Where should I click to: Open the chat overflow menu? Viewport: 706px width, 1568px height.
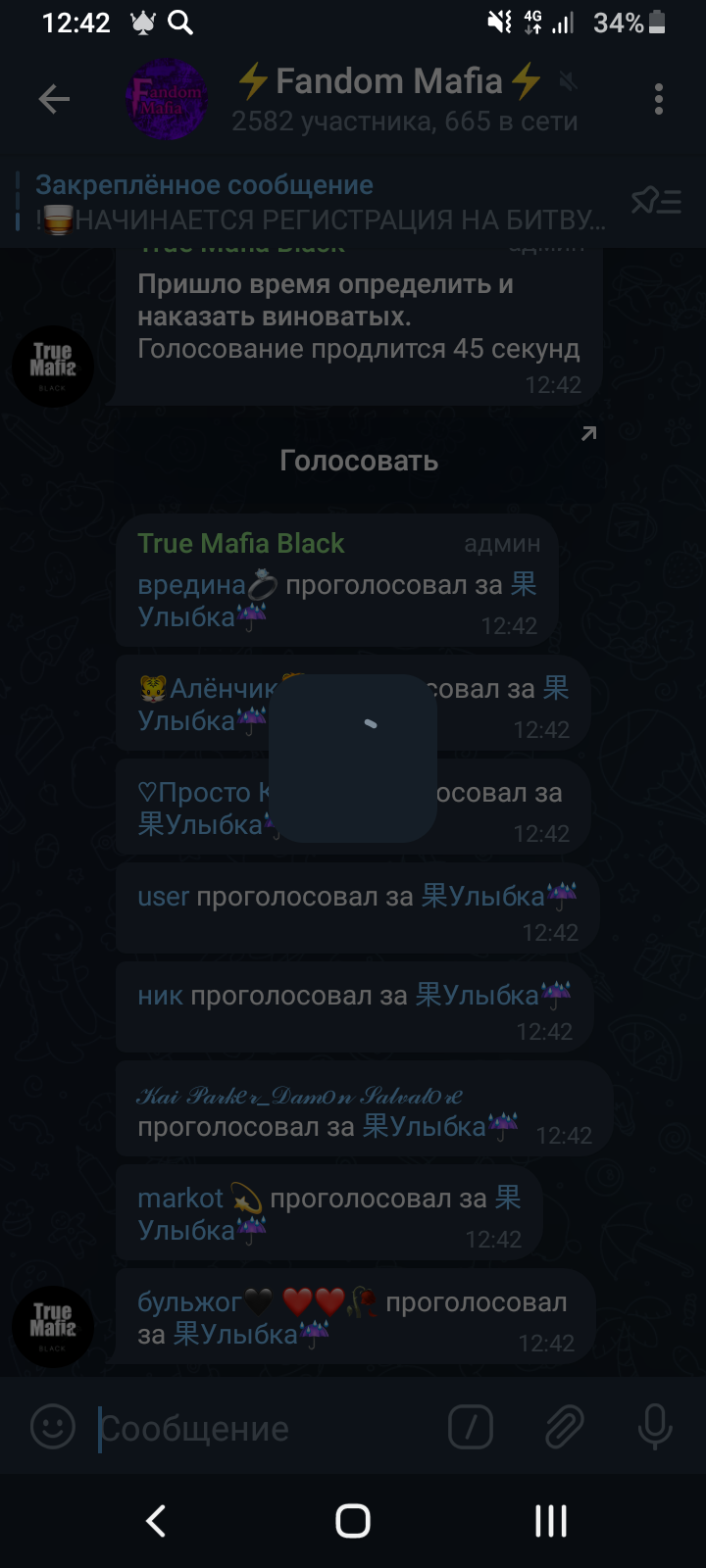click(x=658, y=99)
